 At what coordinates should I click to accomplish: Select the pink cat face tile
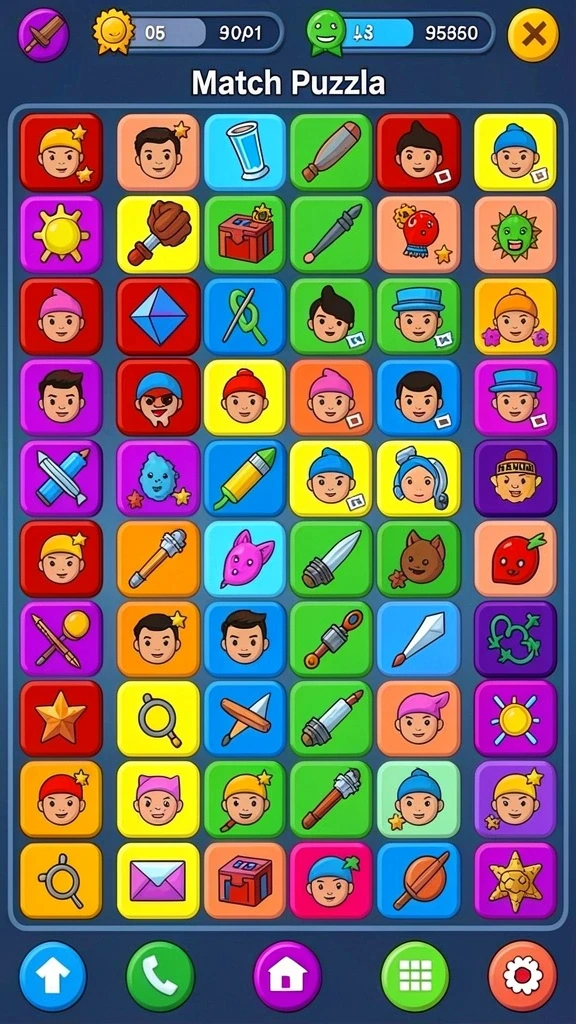[x=245, y=558]
